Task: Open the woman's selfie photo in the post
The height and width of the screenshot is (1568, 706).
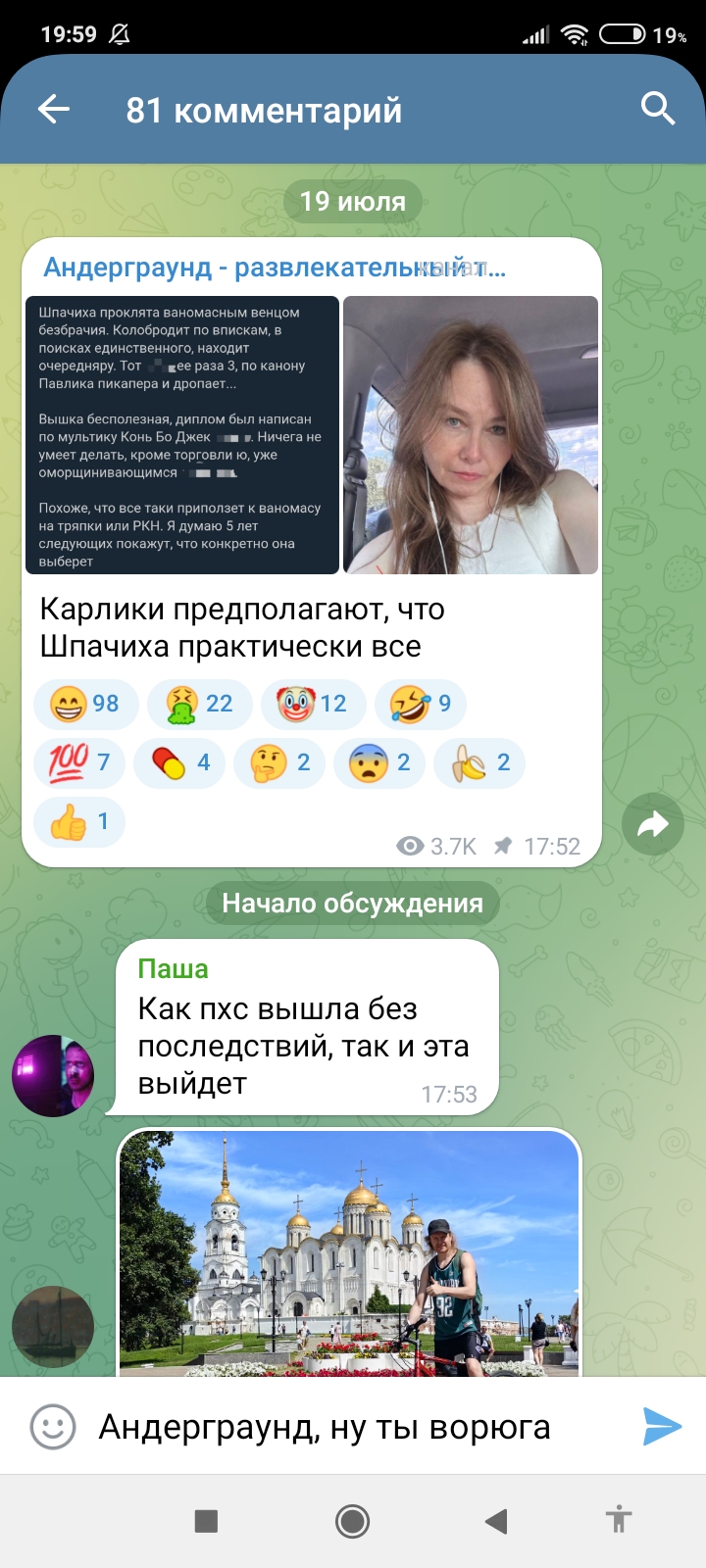Action: pos(471,435)
